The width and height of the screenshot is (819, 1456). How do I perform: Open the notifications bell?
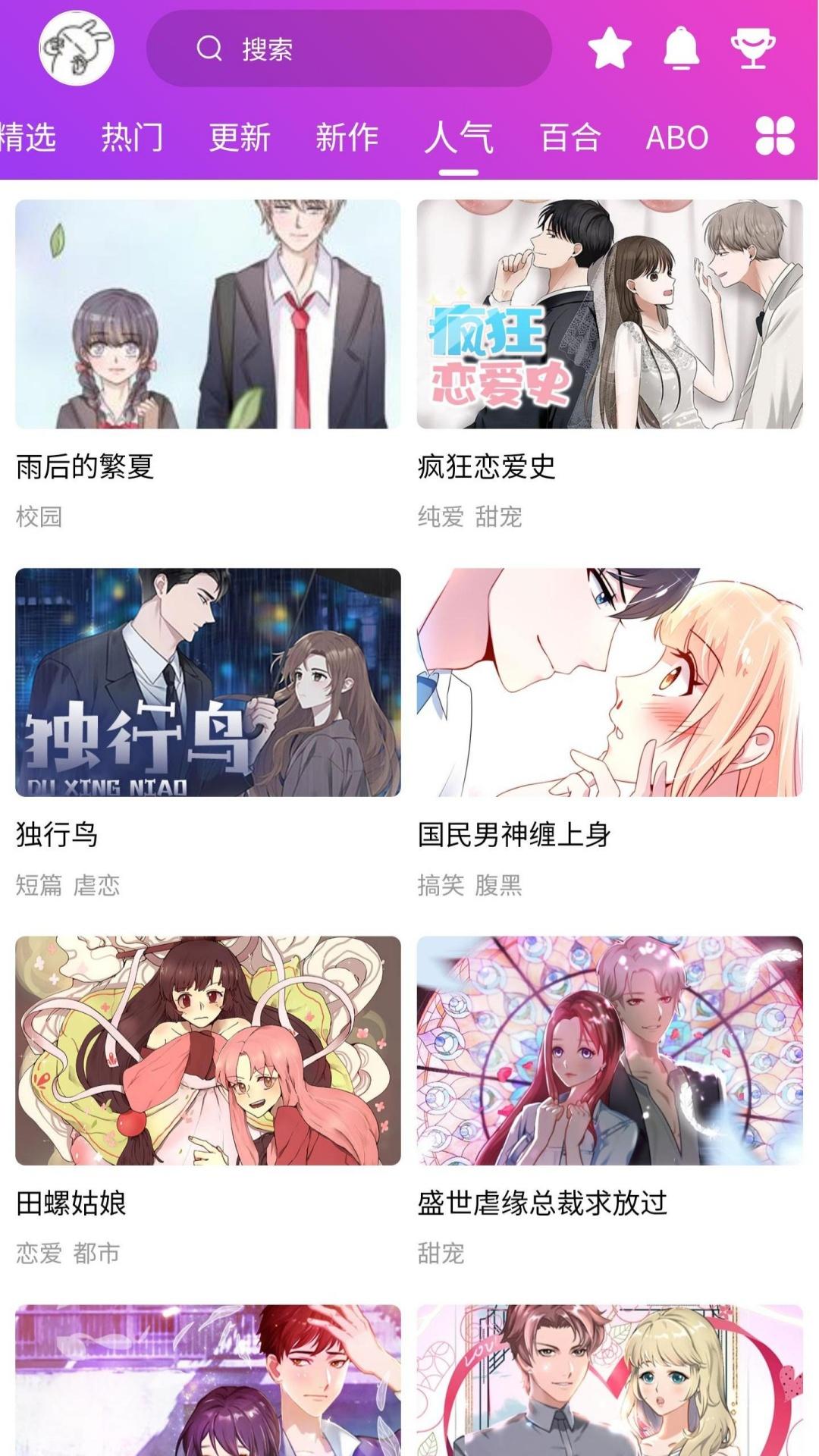pos(681,48)
